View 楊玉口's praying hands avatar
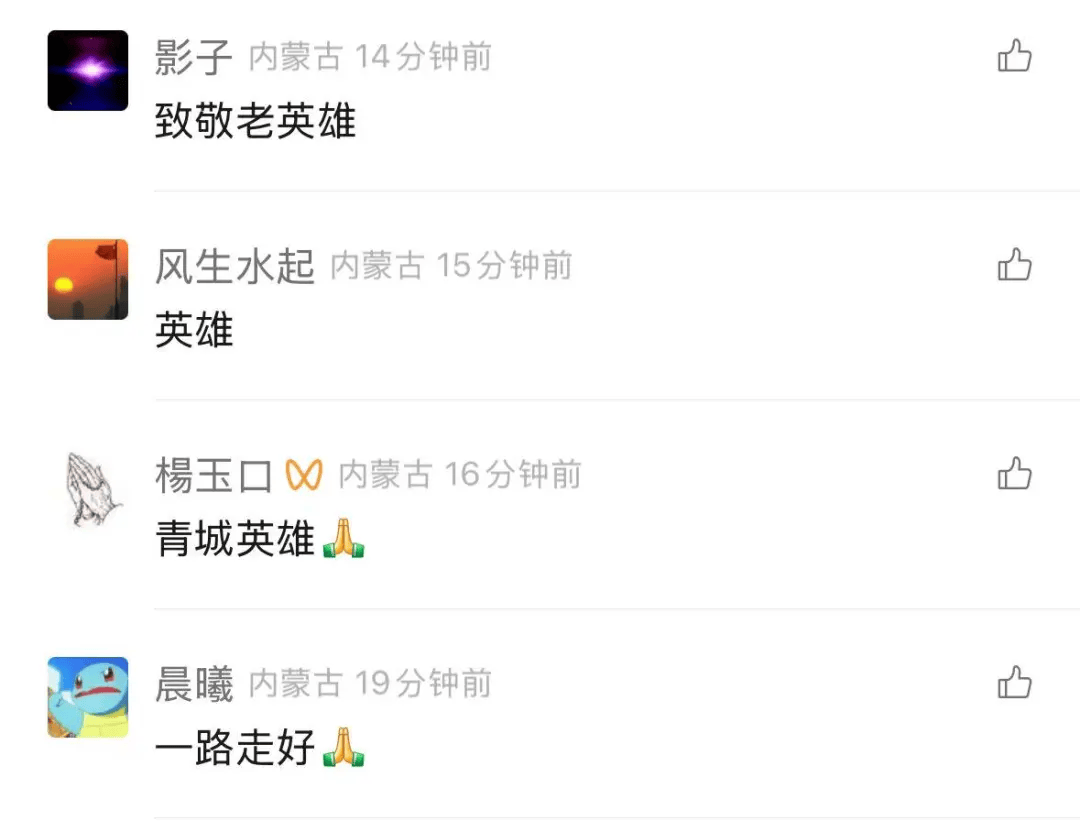The width and height of the screenshot is (1080, 821). click(x=88, y=489)
